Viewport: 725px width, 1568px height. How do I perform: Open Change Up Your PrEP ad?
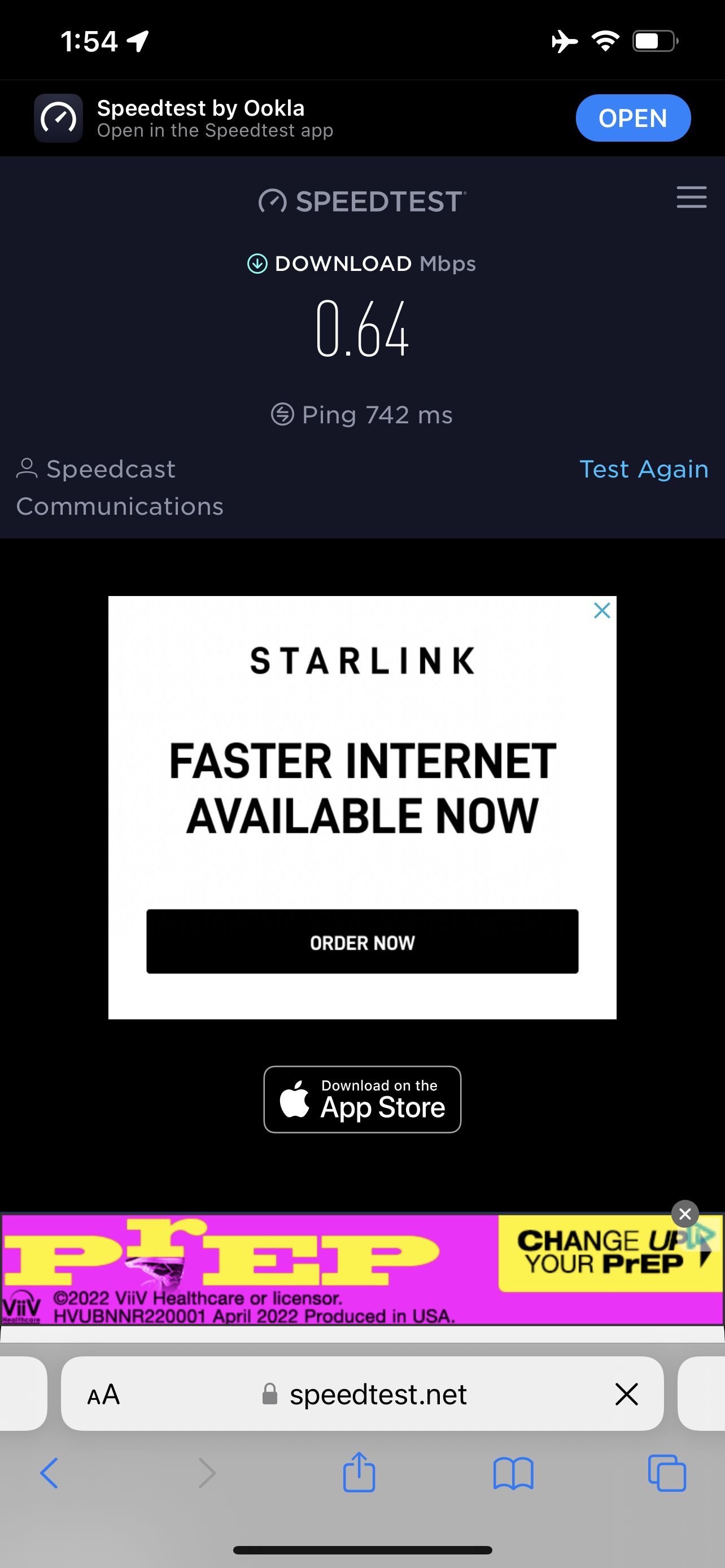point(610,1253)
